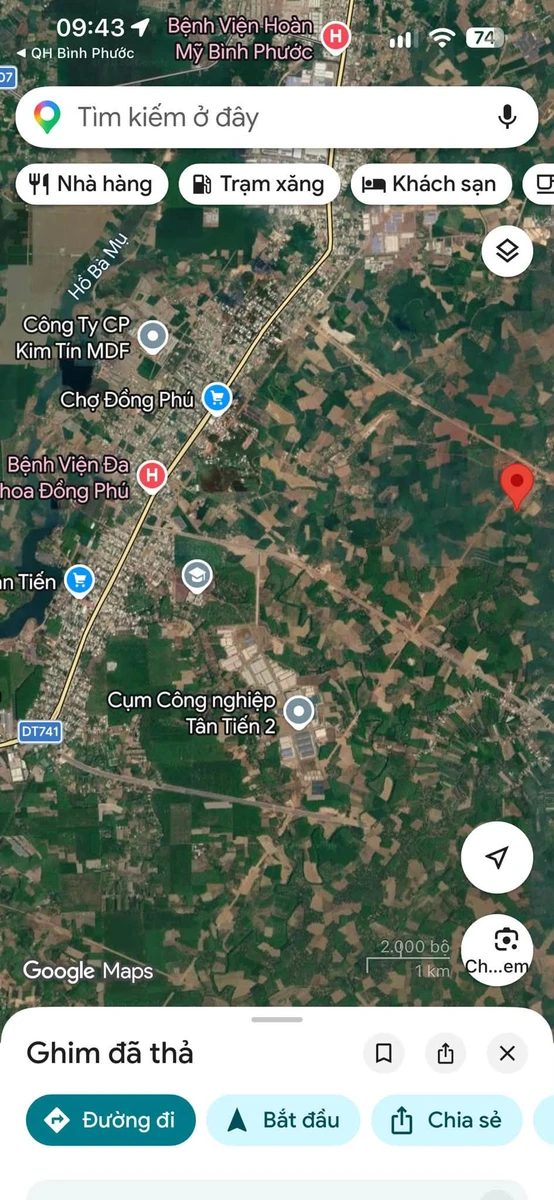This screenshot has height=1200, width=554.
Task: Open Bệnh Viện Đa khoa Đồng Phú marker
Action: click(152, 476)
